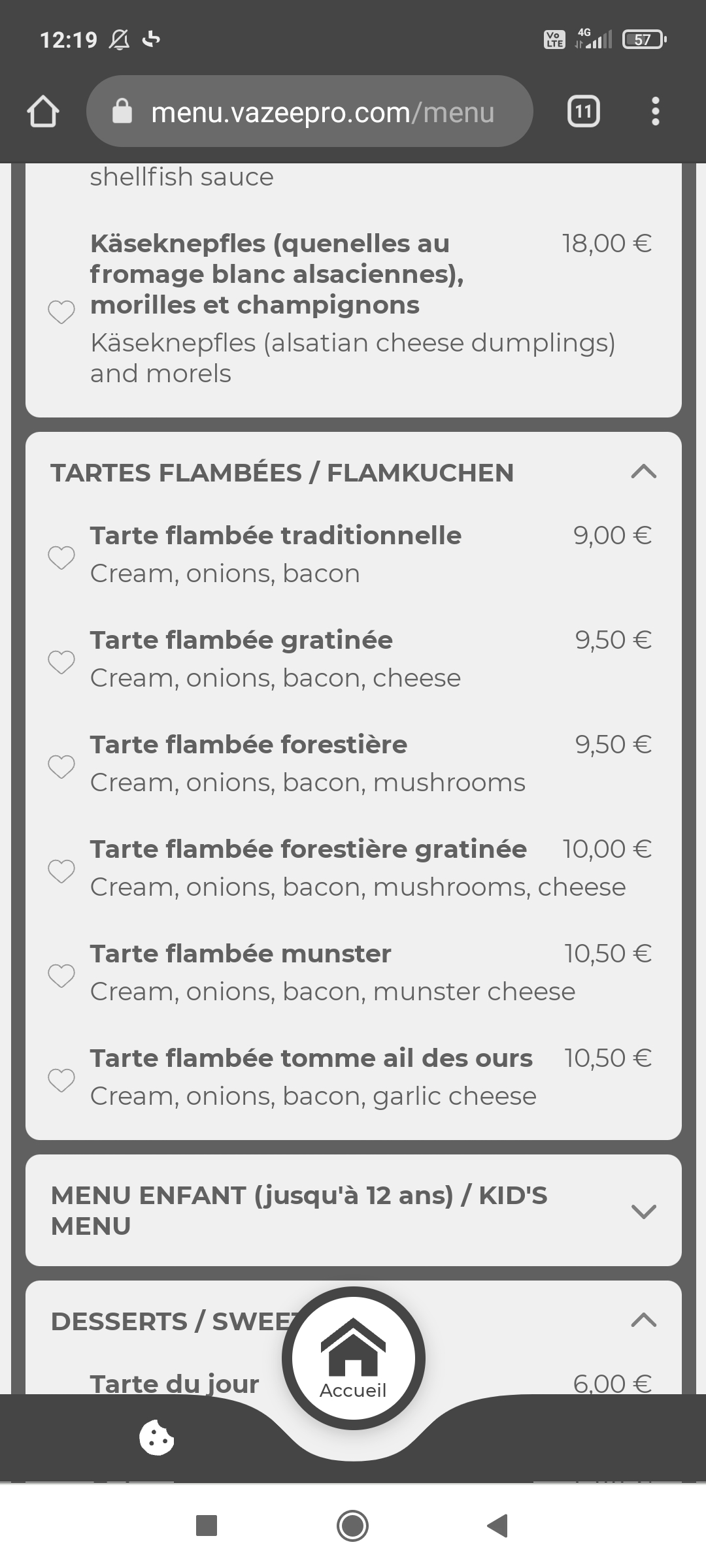Open the browser tab switcher

click(583, 112)
